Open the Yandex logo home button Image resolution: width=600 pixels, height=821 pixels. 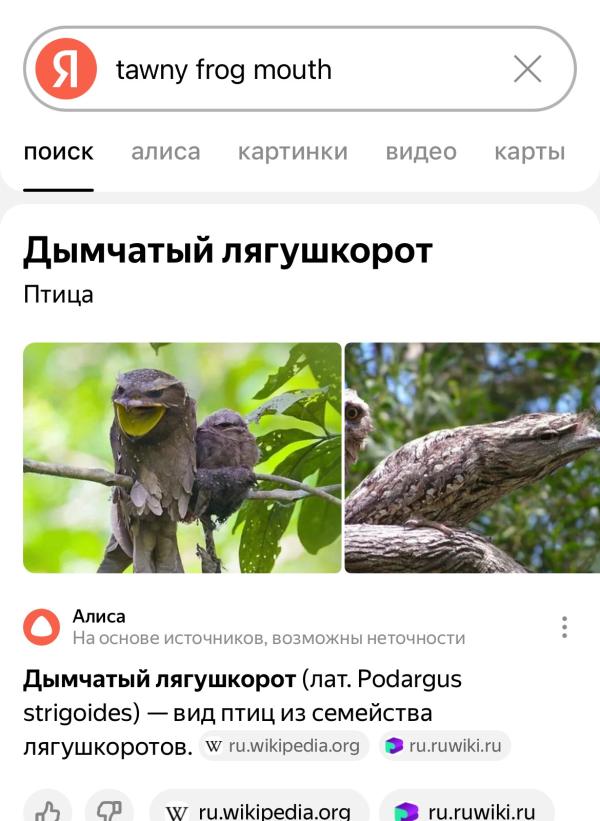click(66, 69)
